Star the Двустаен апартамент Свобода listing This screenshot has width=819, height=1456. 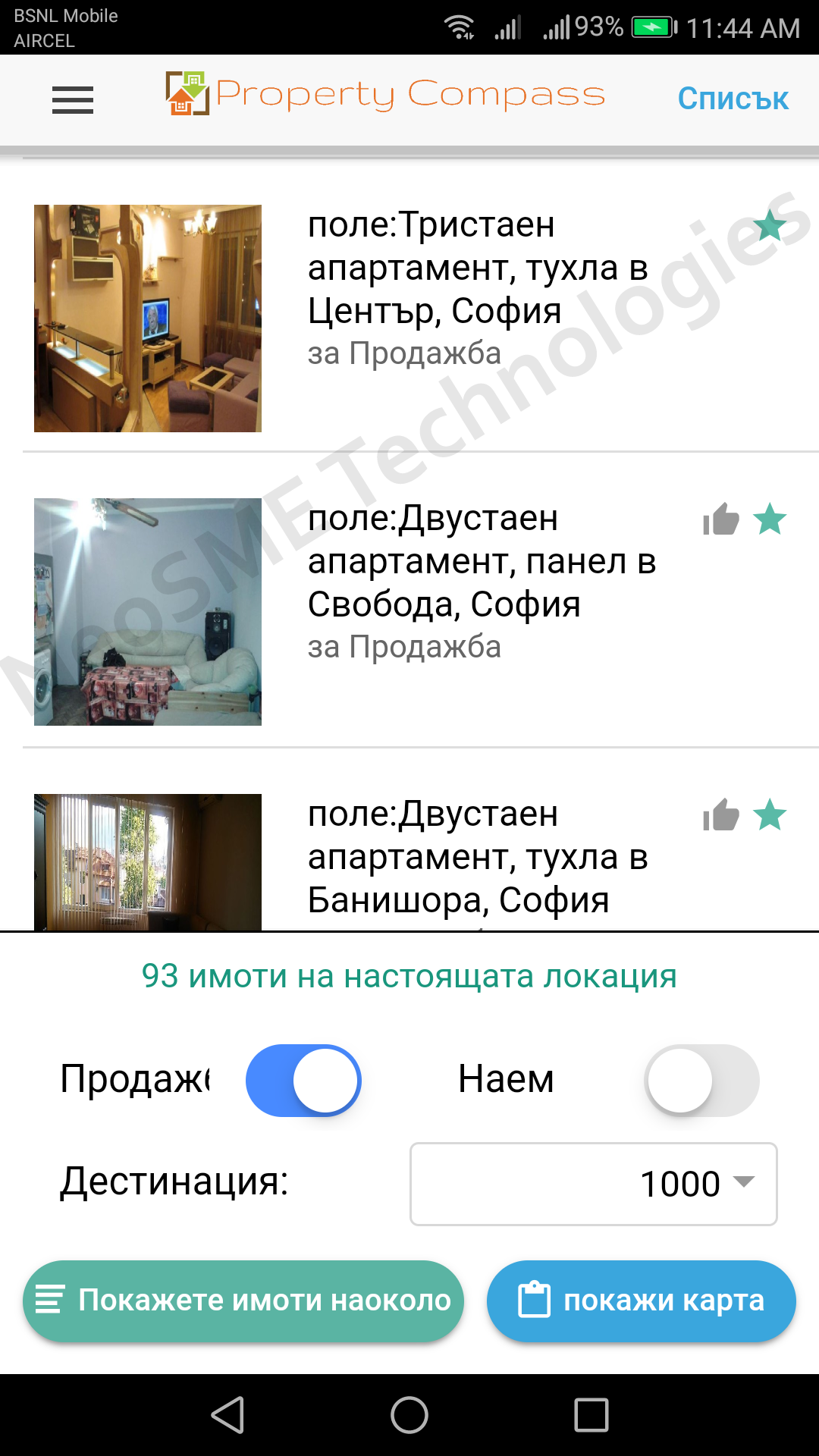click(x=770, y=520)
